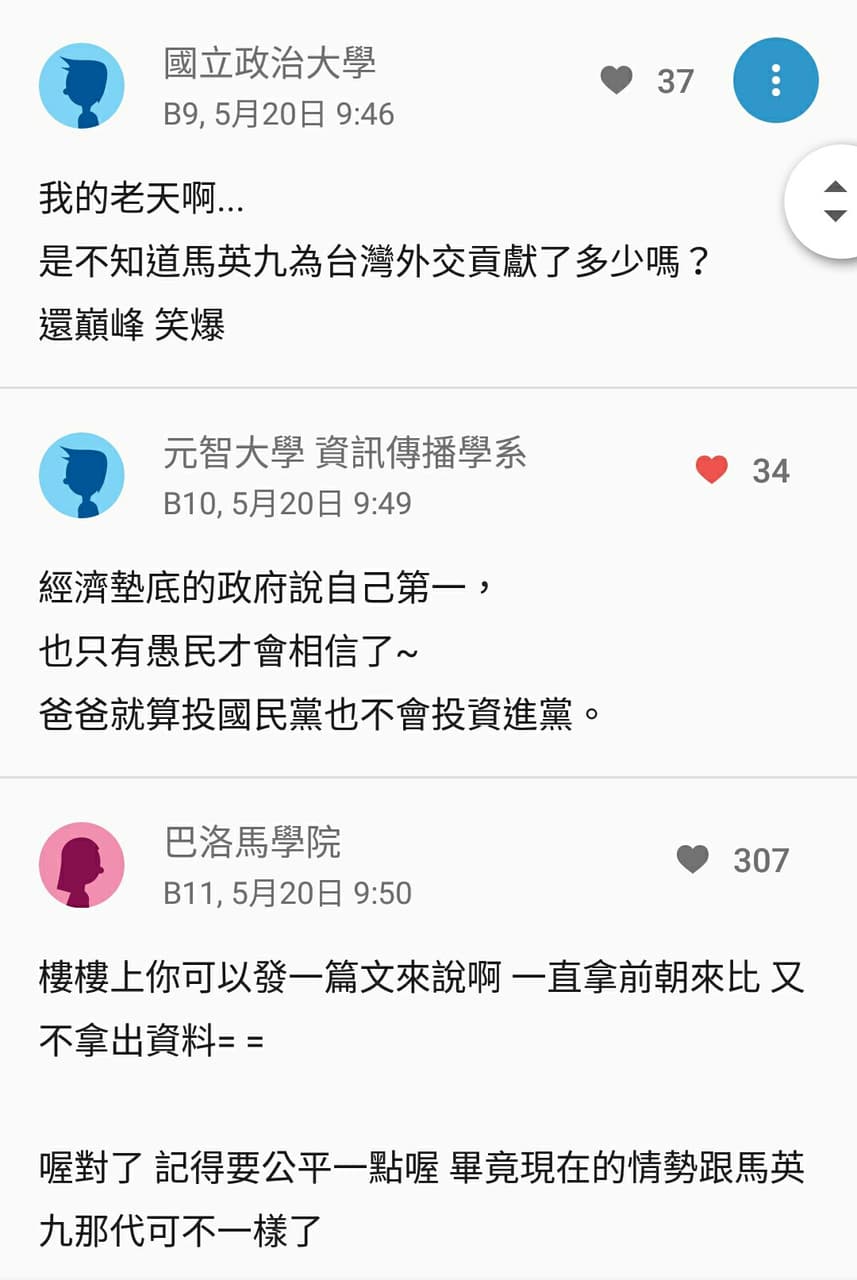Like the 巴洛馬學院 B11 comment
857x1280 pixels.
pos(693,859)
